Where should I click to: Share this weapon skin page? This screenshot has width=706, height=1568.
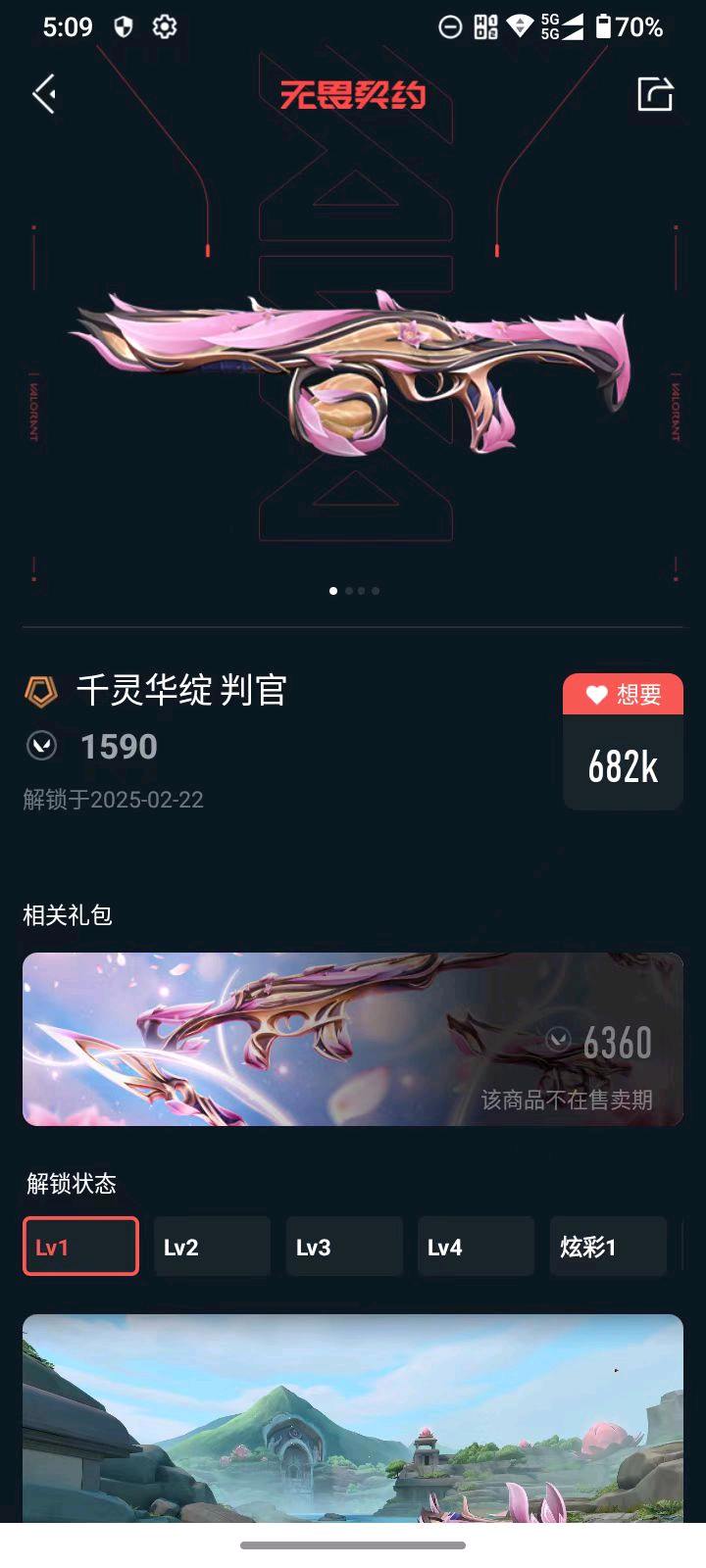click(x=655, y=94)
